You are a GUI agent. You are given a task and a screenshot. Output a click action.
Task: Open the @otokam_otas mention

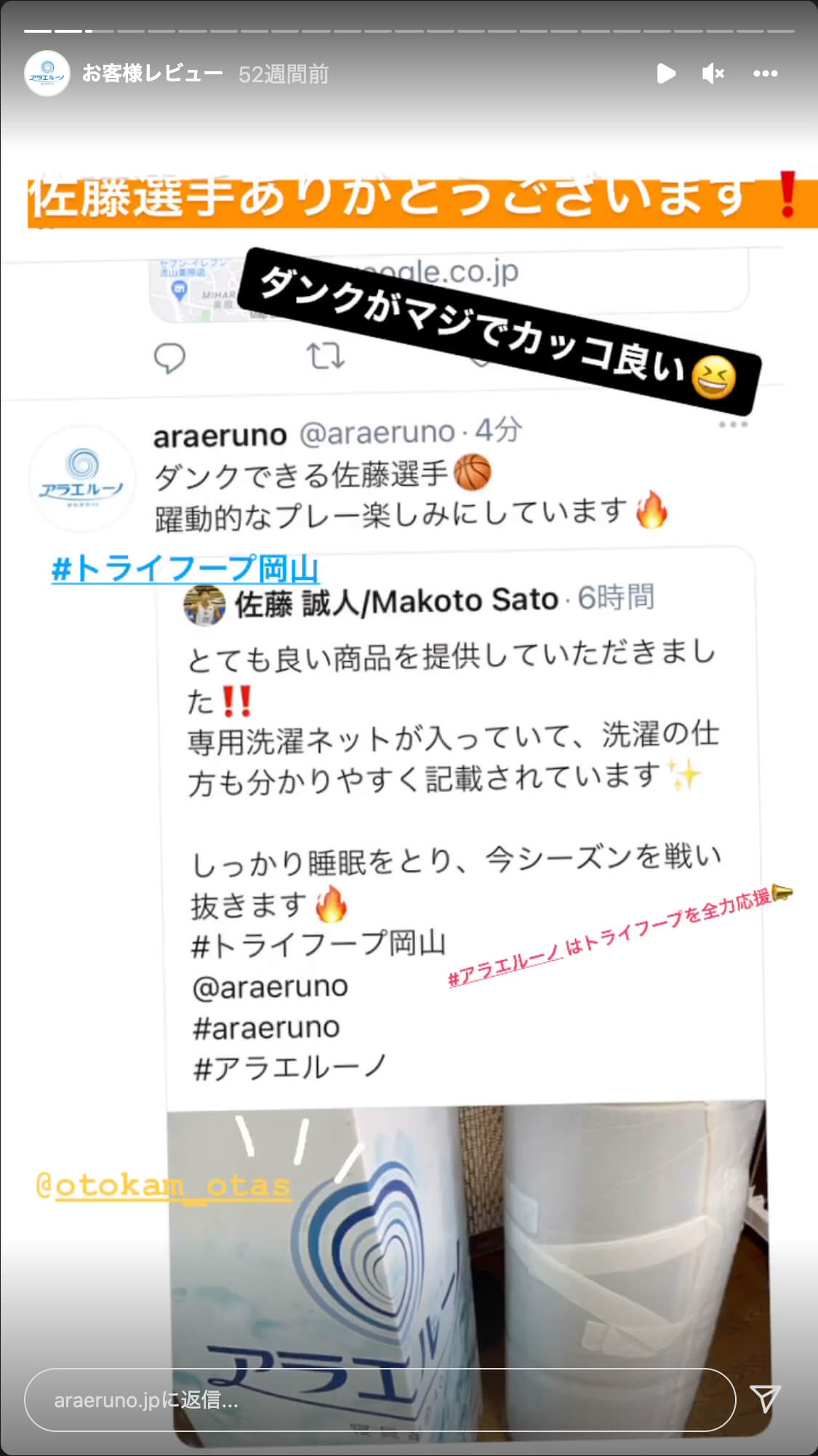164,1186
